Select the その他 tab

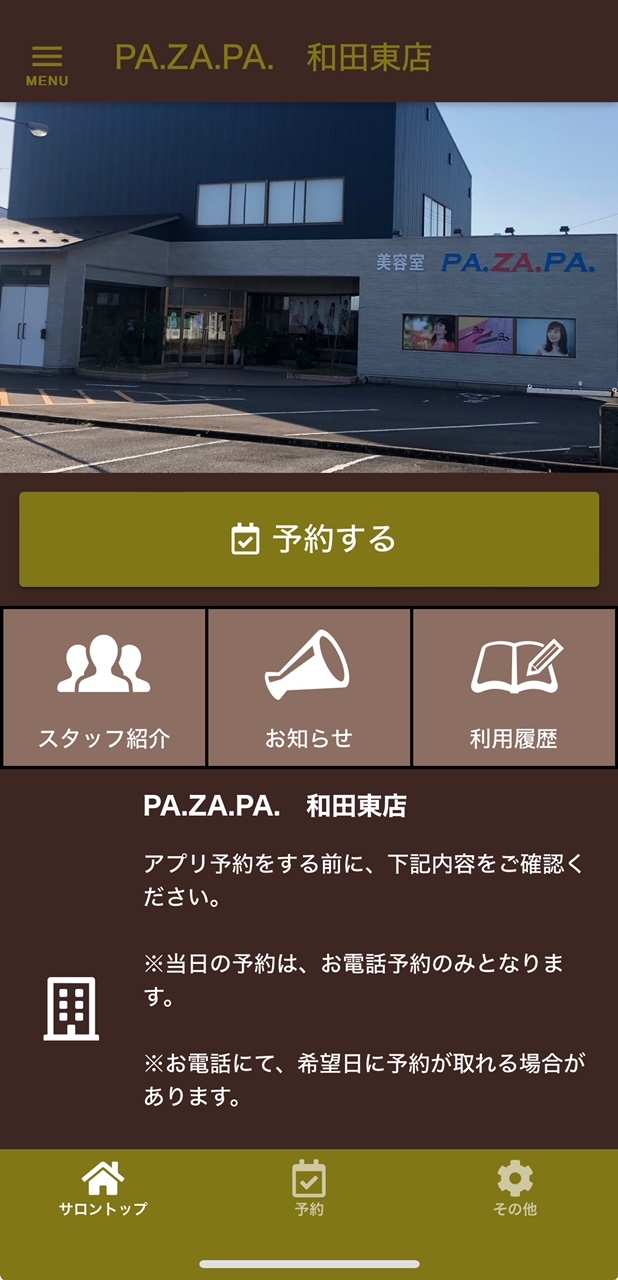click(x=515, y=1189)
